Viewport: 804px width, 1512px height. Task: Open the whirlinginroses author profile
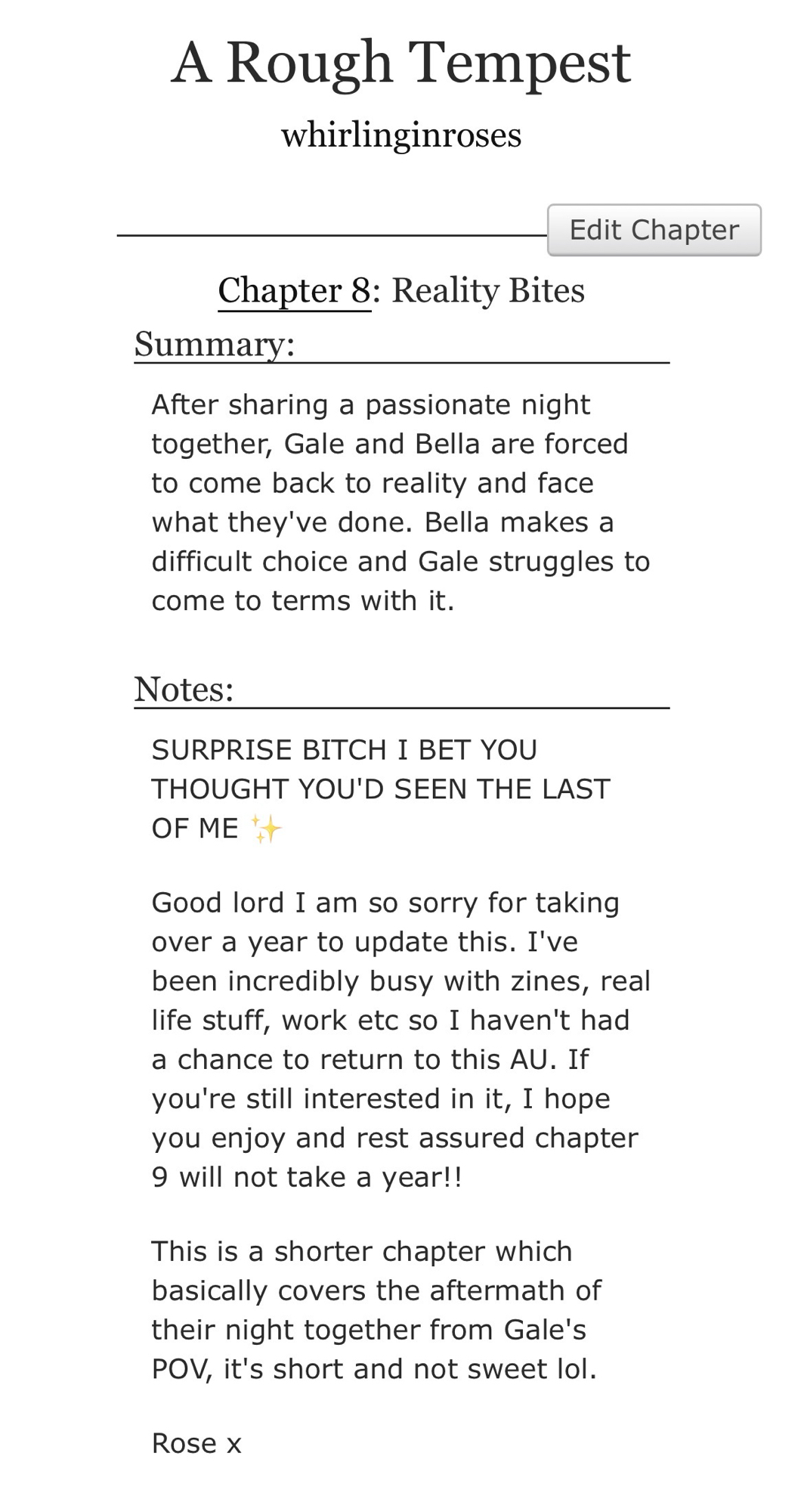401,135
